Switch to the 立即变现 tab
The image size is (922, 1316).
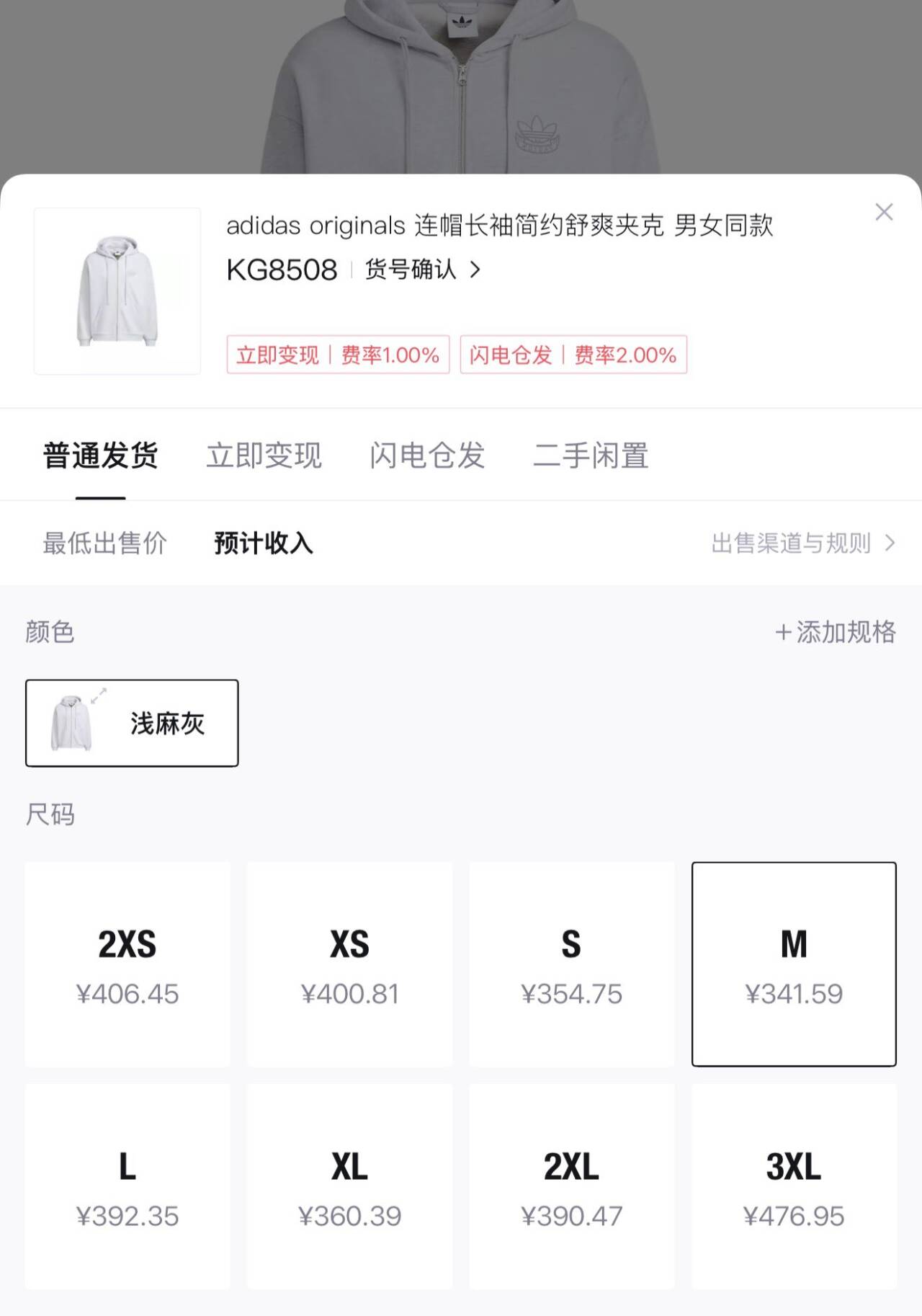(264, 455)
